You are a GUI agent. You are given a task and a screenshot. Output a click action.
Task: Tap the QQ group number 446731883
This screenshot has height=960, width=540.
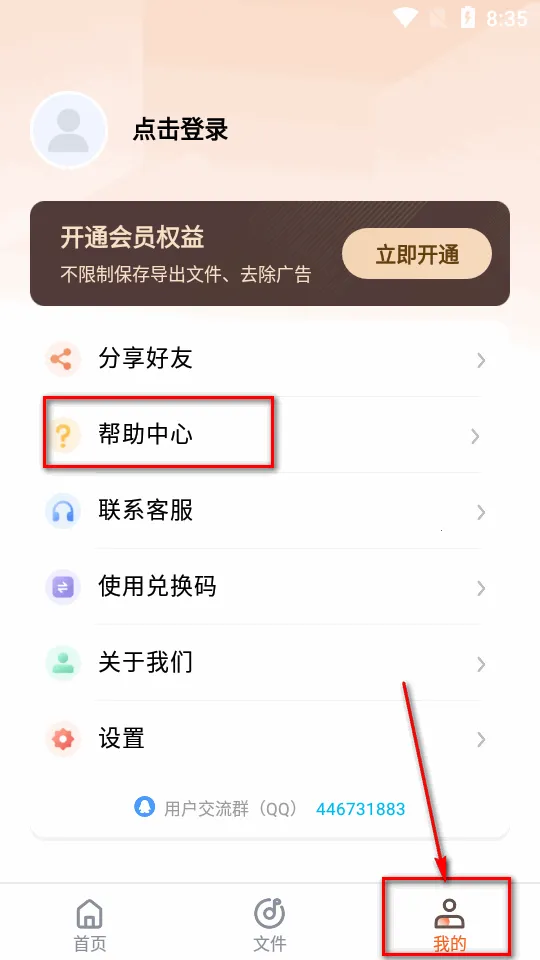[360, 809]
